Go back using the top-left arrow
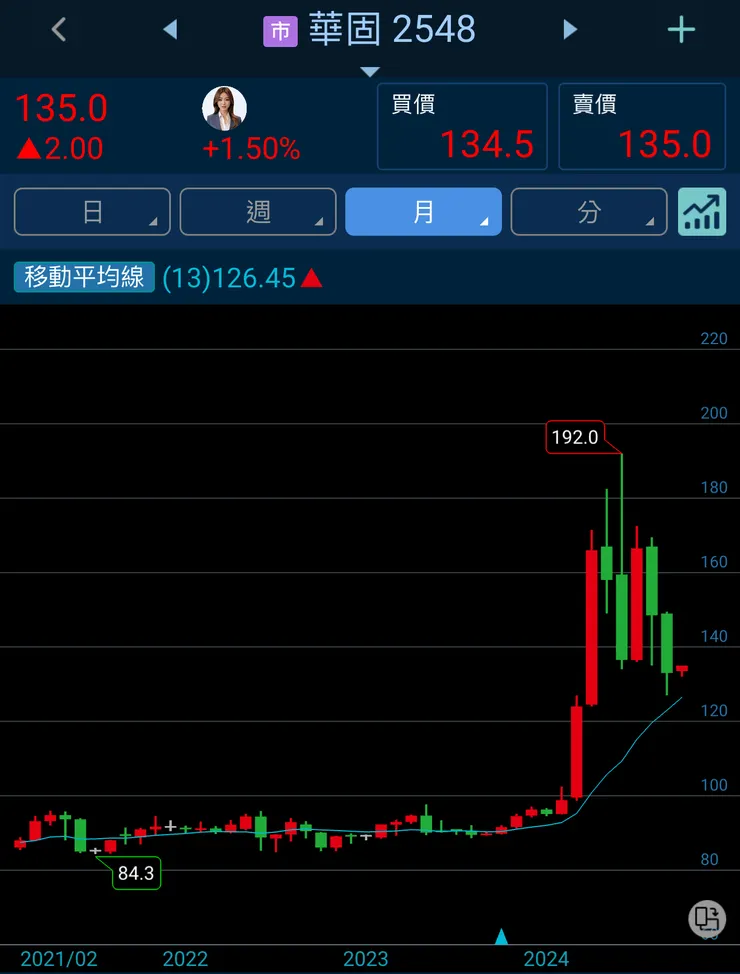740x974 pixels. pos(59,30)
